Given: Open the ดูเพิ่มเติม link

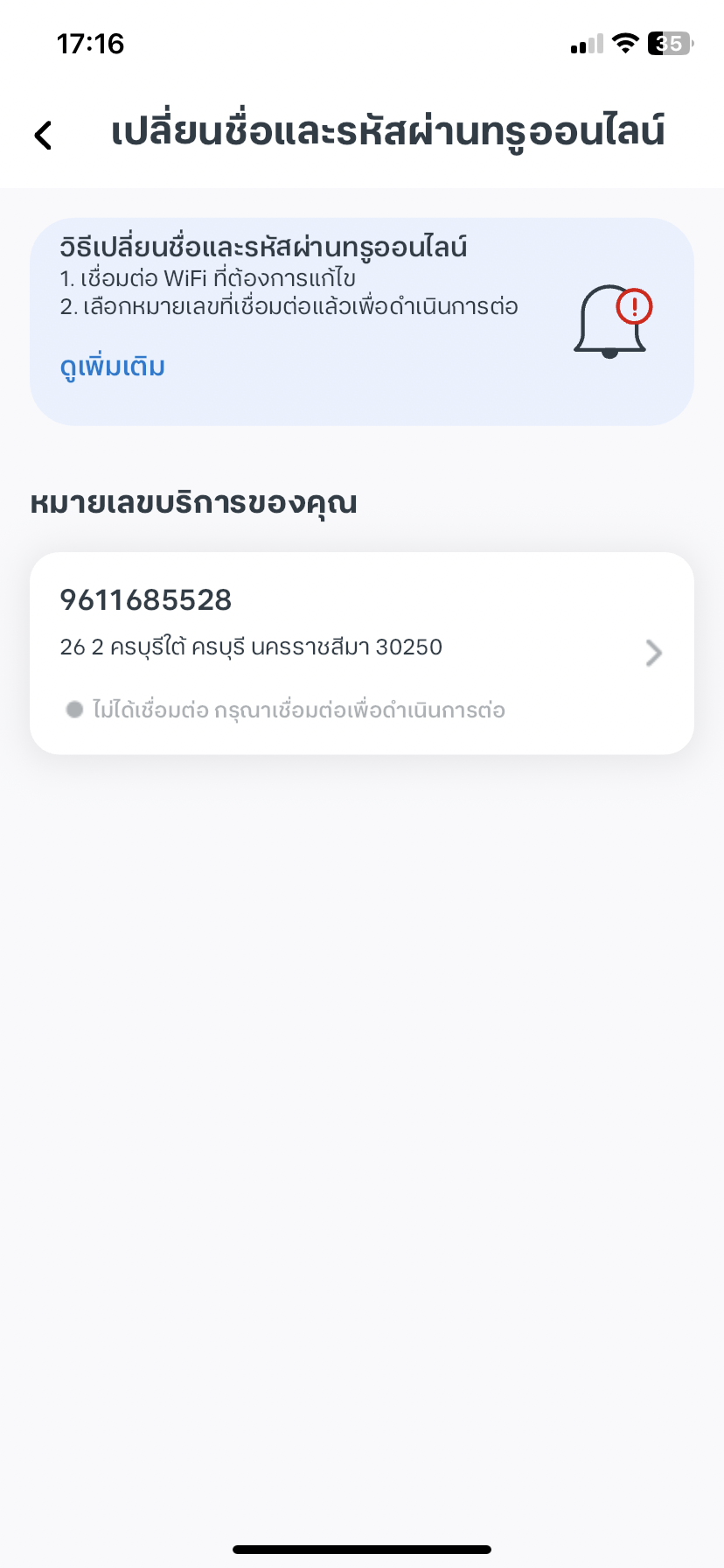Looking at the screenshot, I should pyautogui.click(x=113, y=367).
